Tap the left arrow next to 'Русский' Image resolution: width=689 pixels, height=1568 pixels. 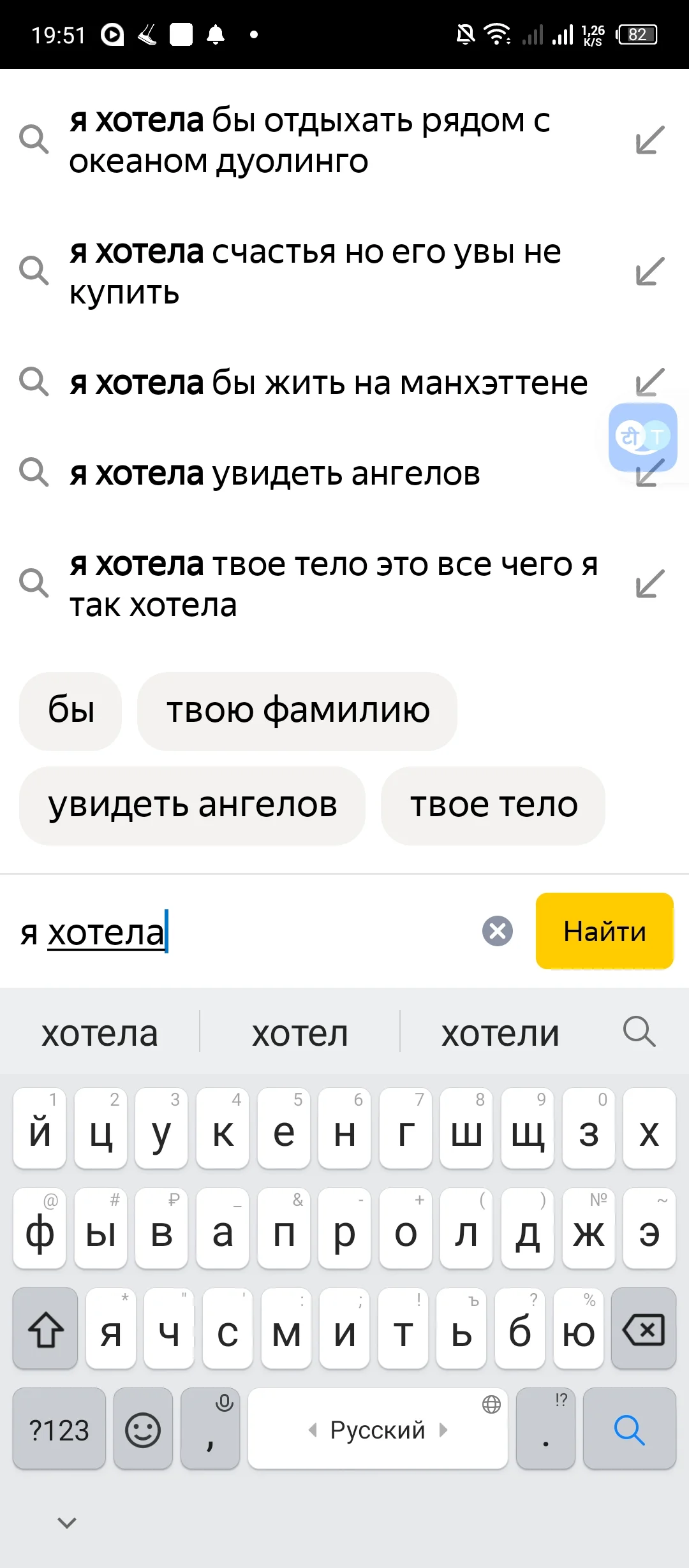pos(313,1428)
